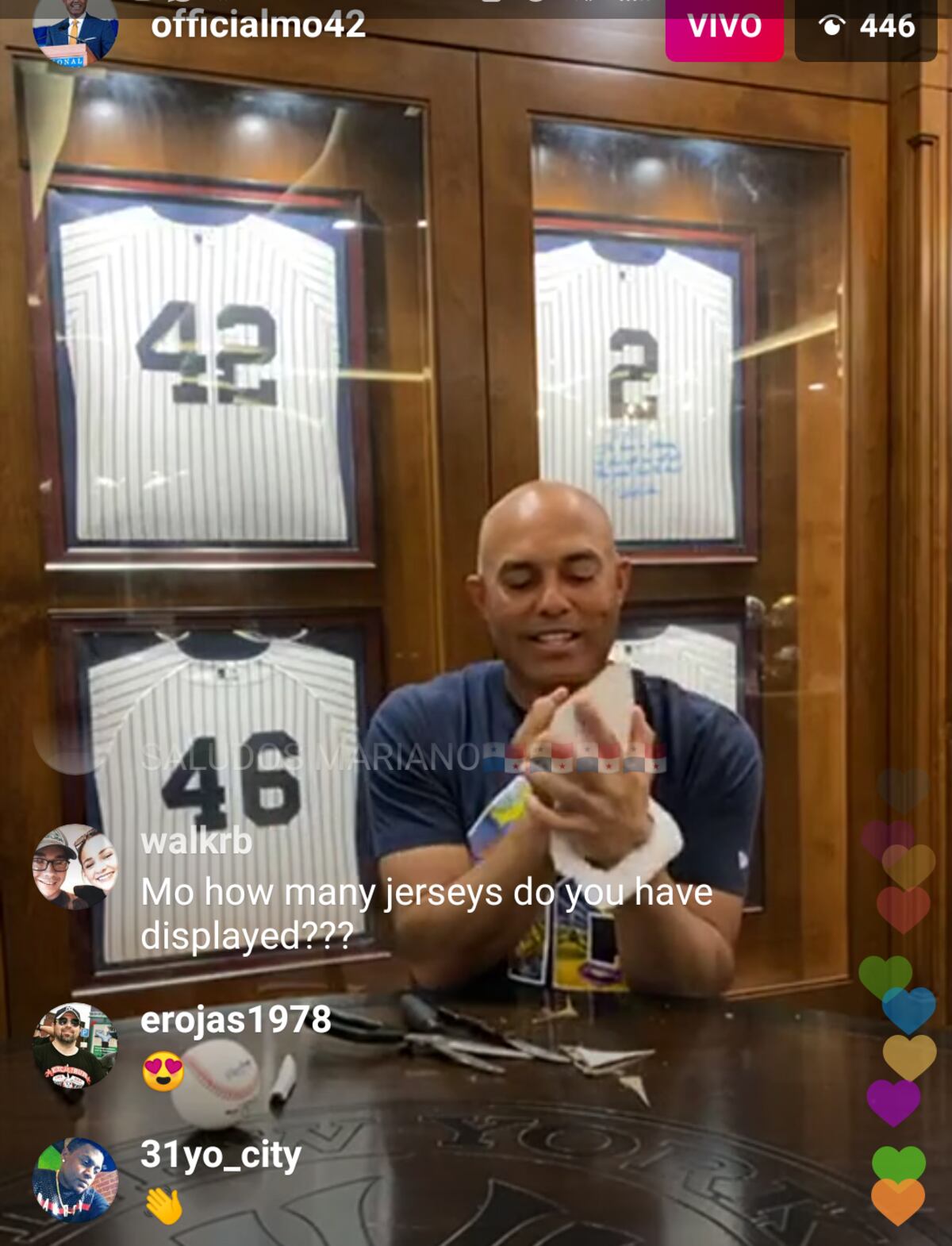Open erojas1978 commenter avatar
Image resolution: width=952 pixels, height=1246 pixels.
75,1046
